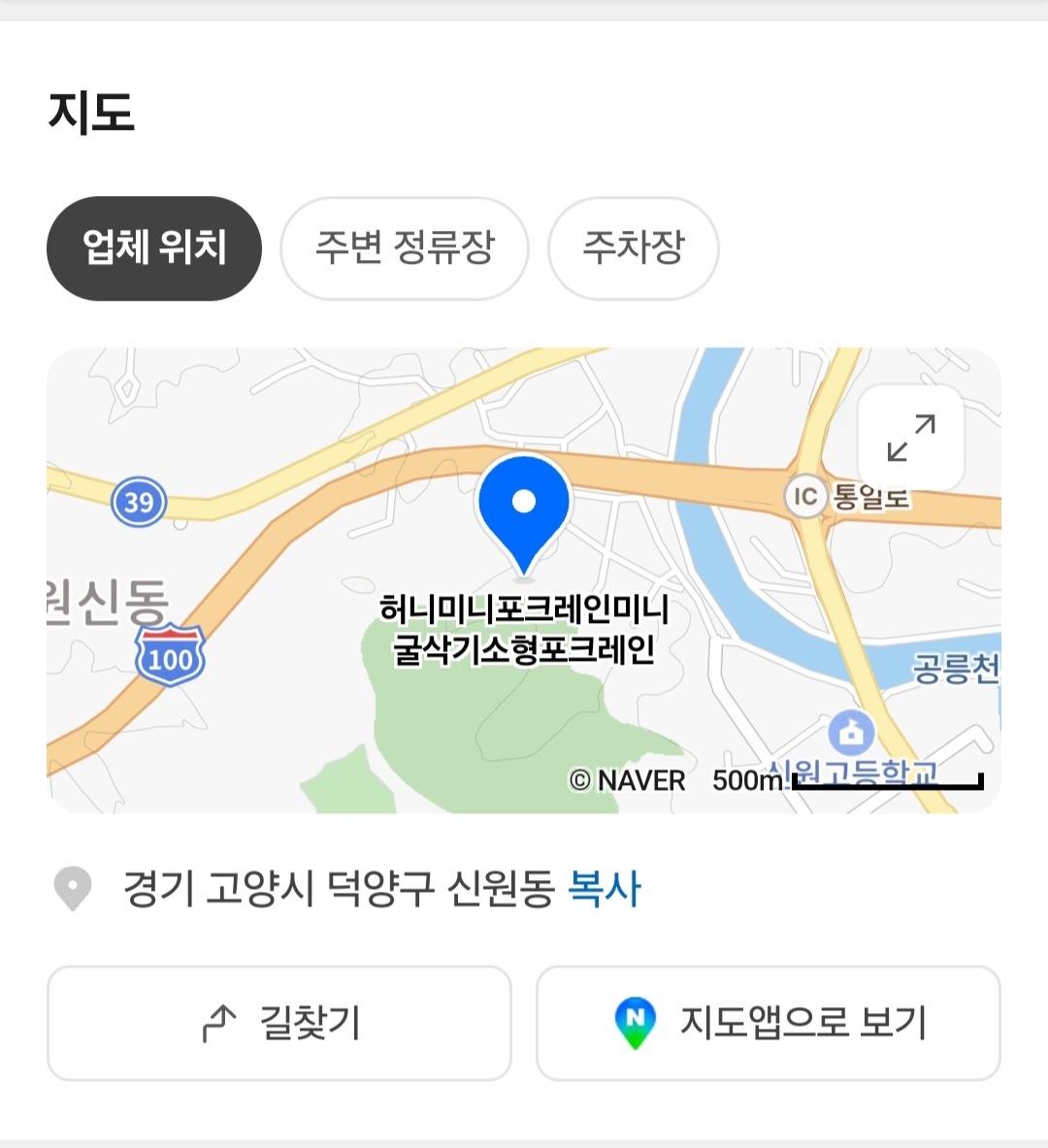Open 지도앱으로 보기 button

click(769, 1023)
